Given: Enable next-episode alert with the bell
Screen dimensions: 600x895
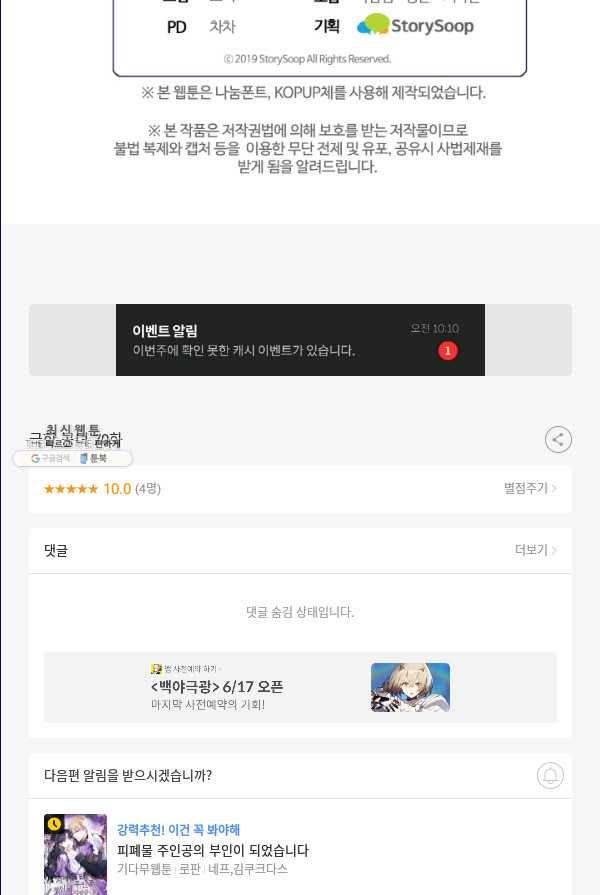Looking at the screenshot, I should [x=550, y=775].
